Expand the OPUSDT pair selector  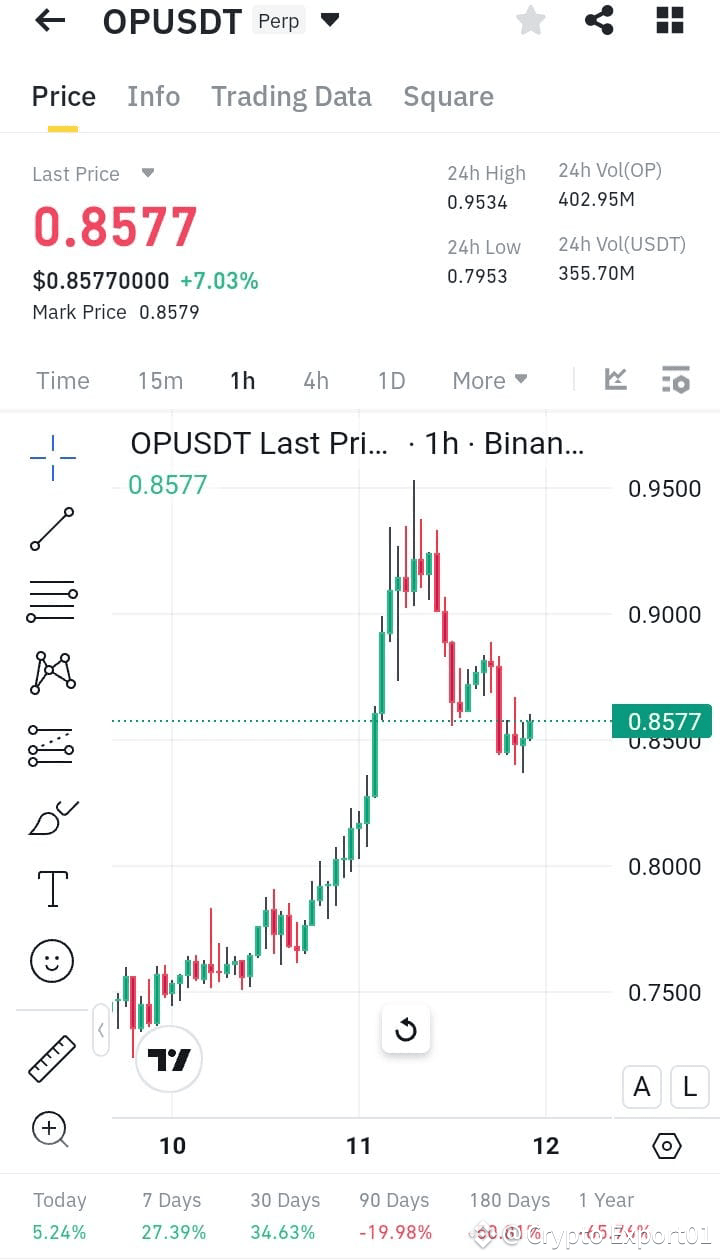click(330, 20)
